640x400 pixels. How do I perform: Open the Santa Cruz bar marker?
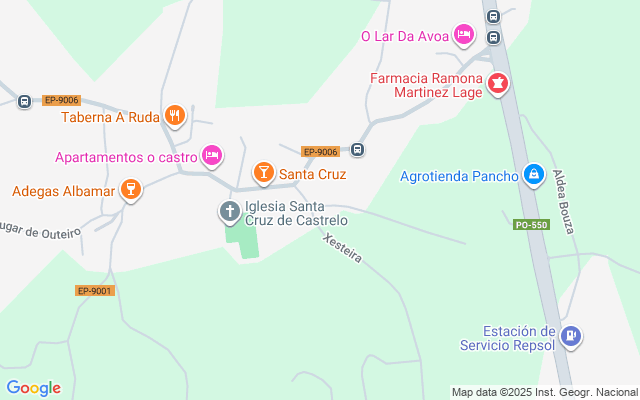coord(264,173)
